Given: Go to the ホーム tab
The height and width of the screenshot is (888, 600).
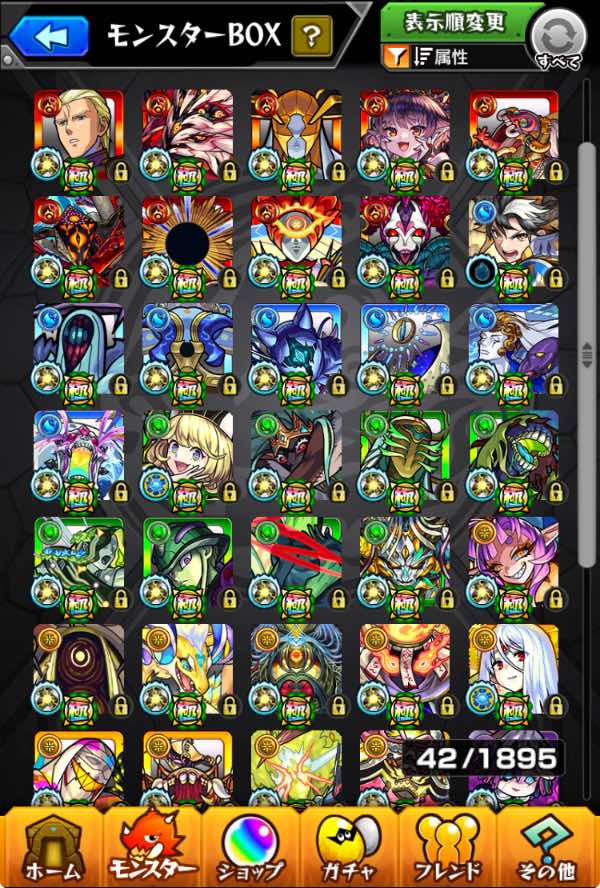Looking at the screenshot, I should point(53,848).
